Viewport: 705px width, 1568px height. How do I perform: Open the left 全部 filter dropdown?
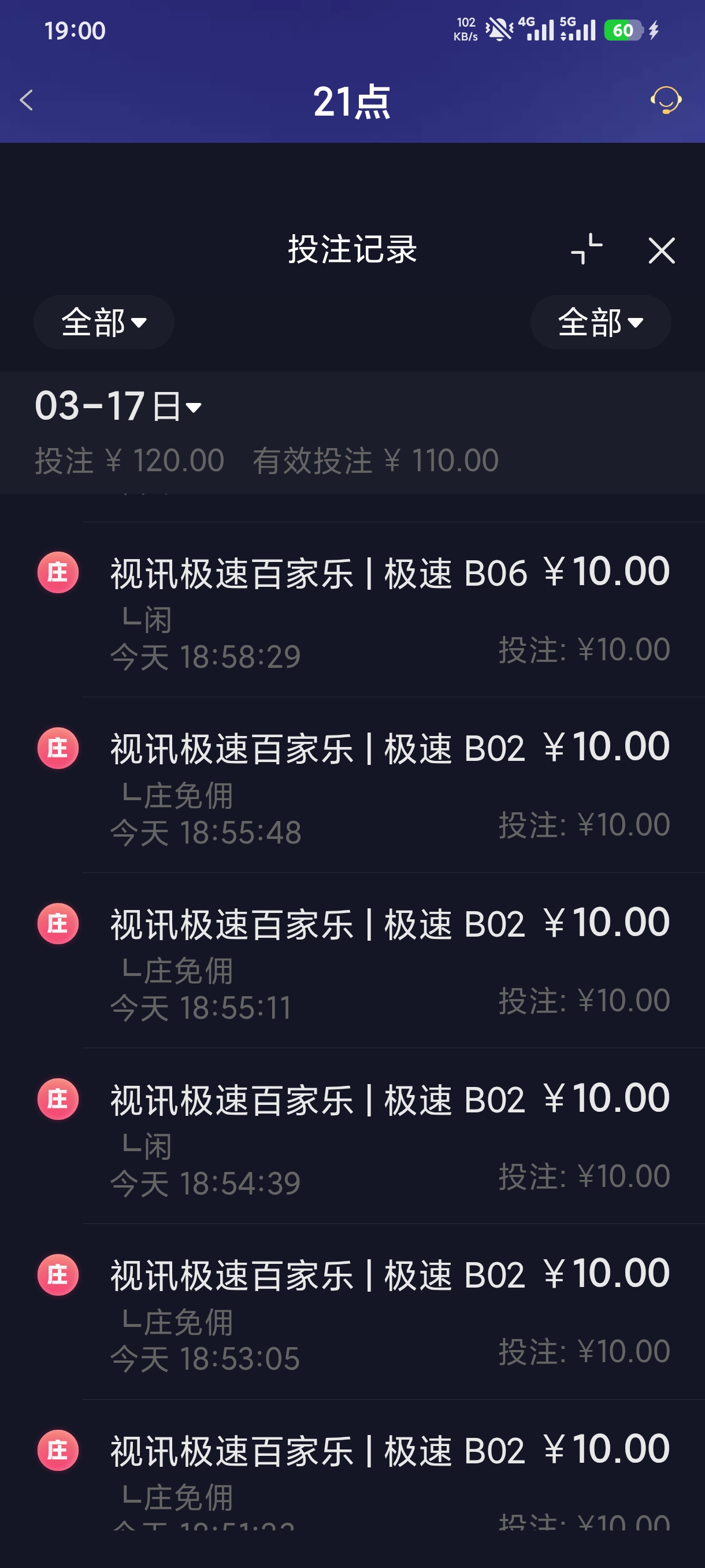click(103, 323)
